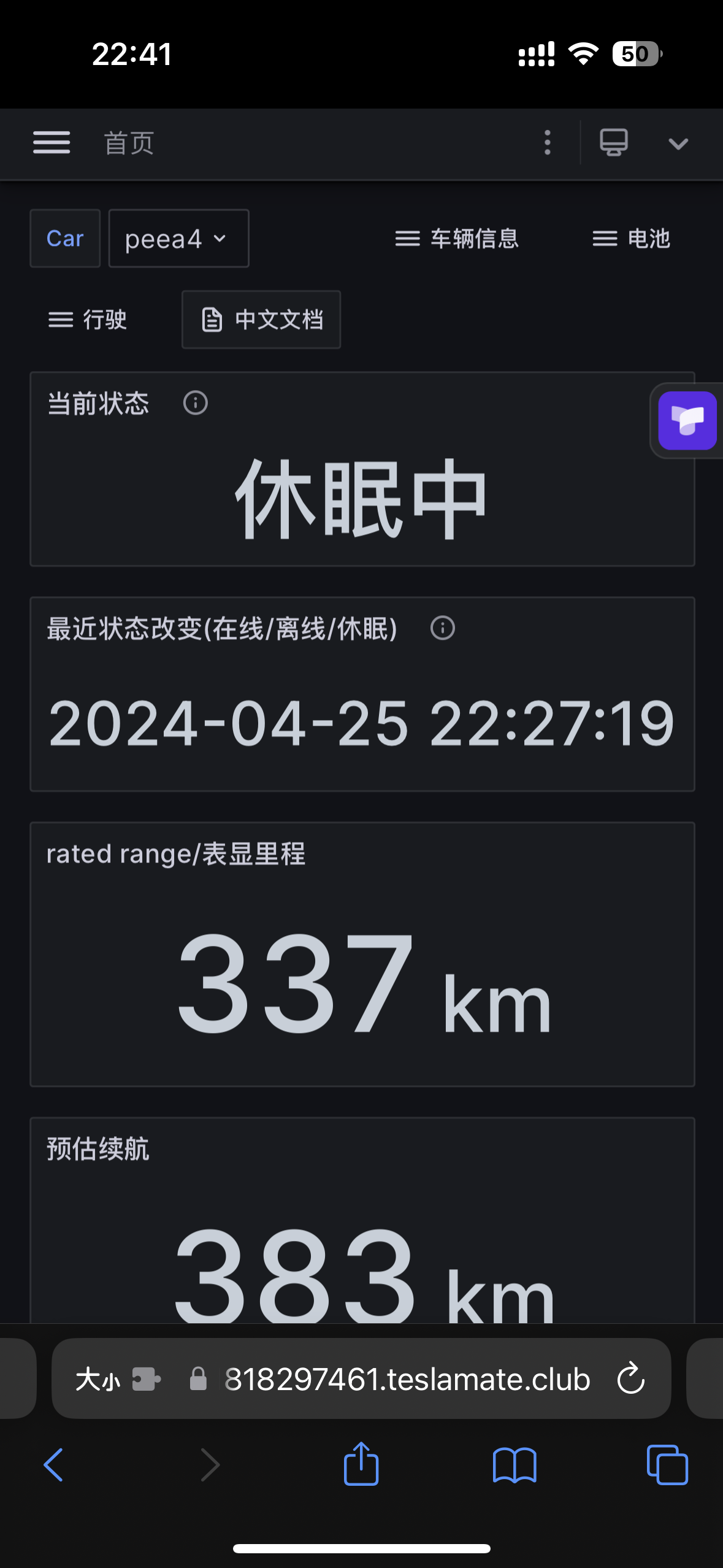Open the 电池 links menu
Image resolution: width=723 pixels, height=1568 pixels.
pos(631,239)
